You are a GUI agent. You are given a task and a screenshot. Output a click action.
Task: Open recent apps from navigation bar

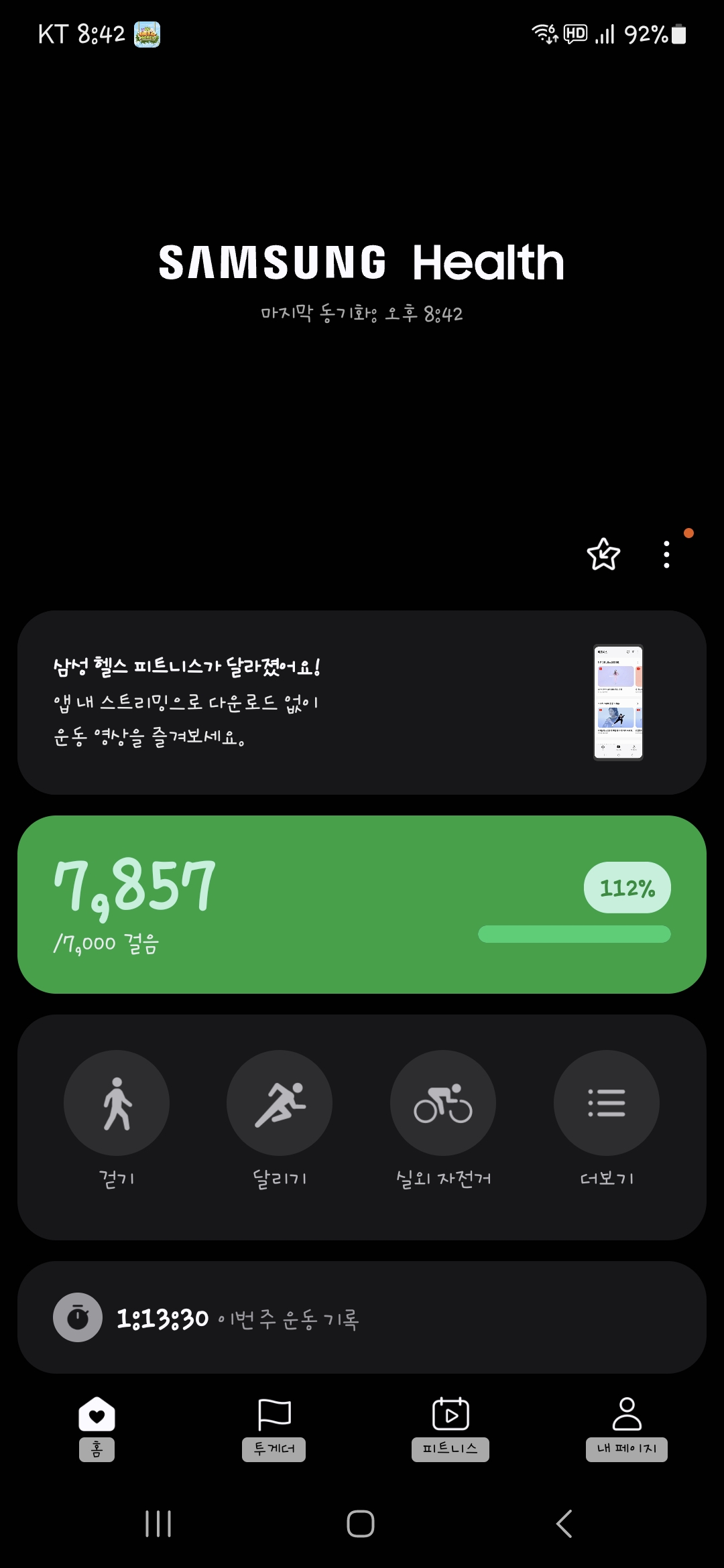158,1524
